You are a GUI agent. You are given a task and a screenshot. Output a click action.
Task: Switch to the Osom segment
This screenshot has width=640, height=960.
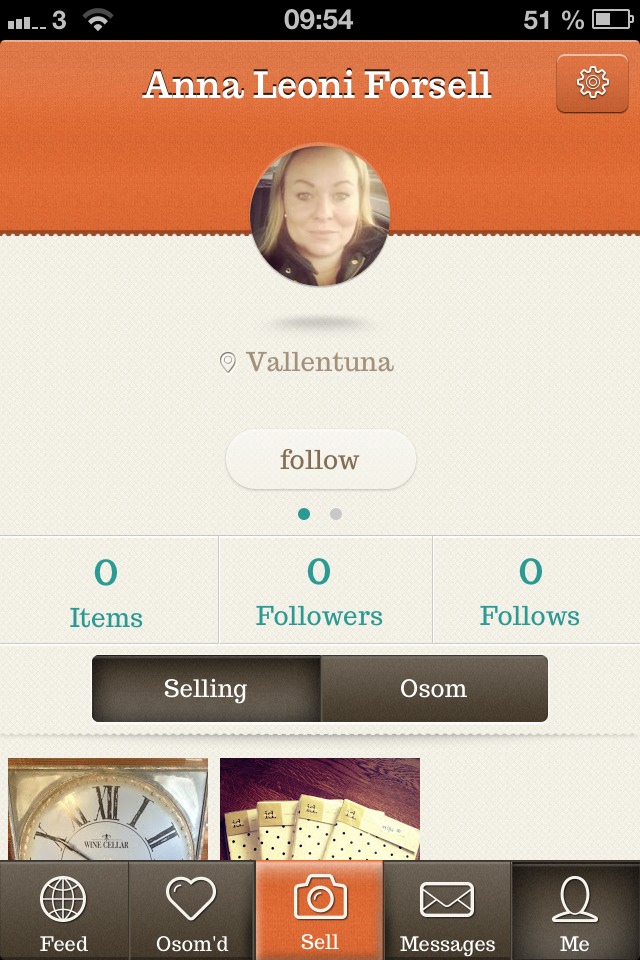tap(434, 689)
